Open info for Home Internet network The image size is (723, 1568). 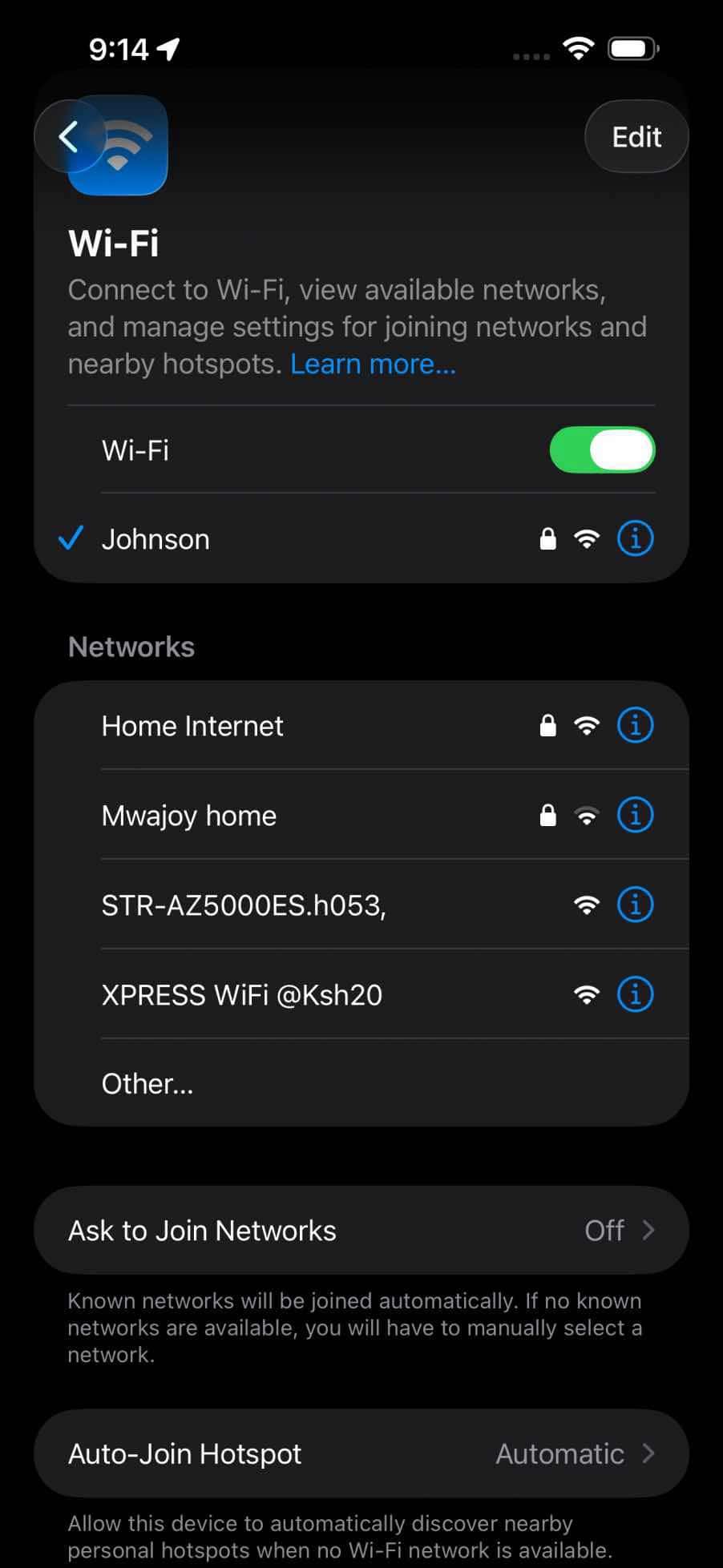point(634,725)
